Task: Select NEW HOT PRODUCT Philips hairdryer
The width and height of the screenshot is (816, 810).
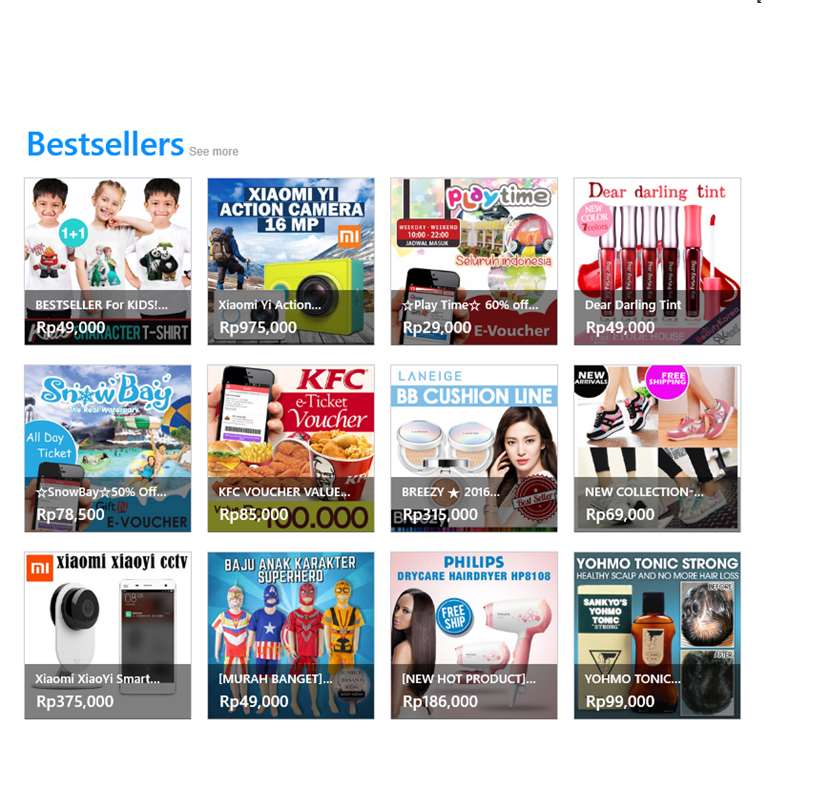Action: tap(474, 635)
